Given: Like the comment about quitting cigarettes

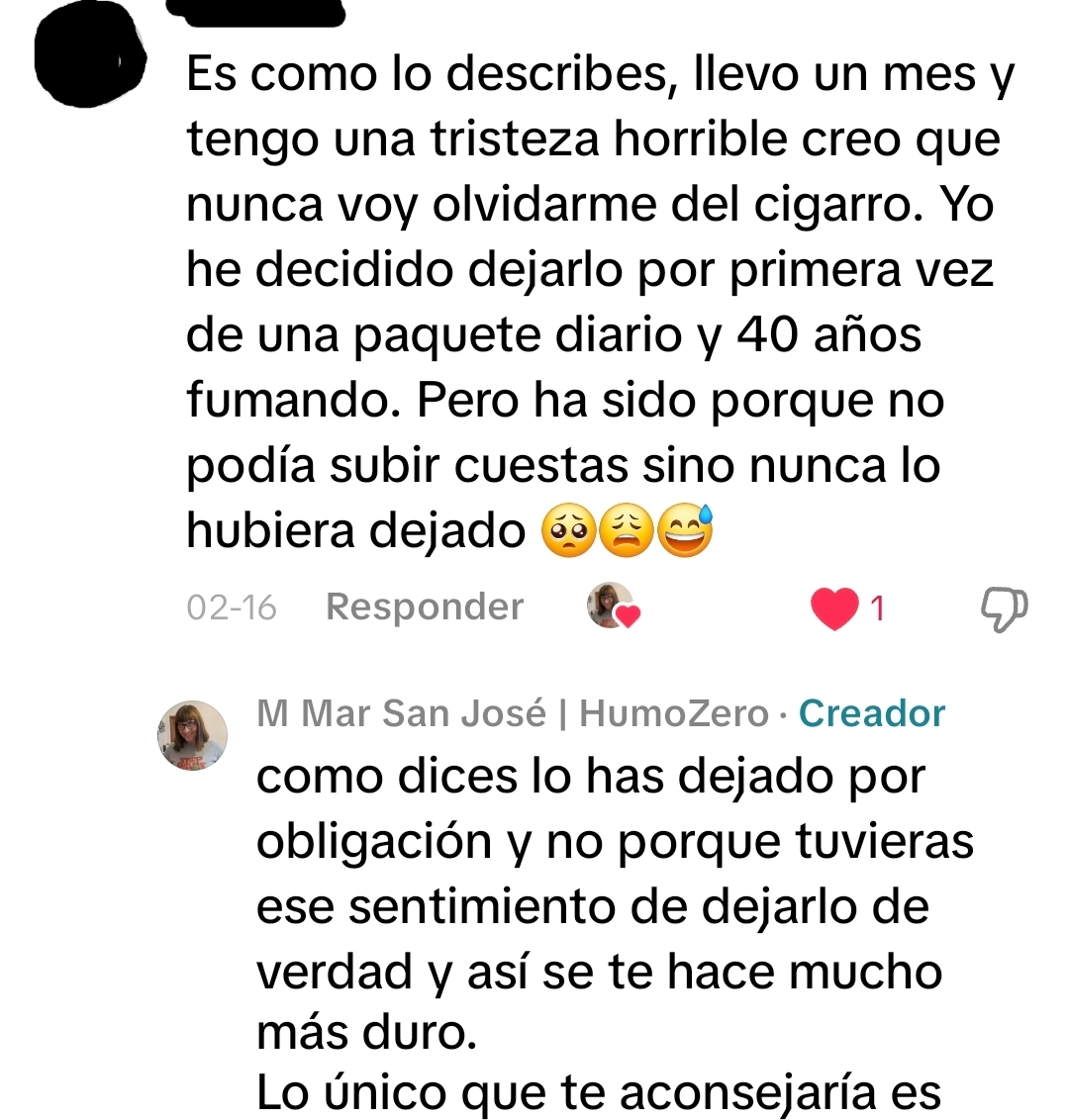Looking at the screenshot, I should (x=834, y=607).
